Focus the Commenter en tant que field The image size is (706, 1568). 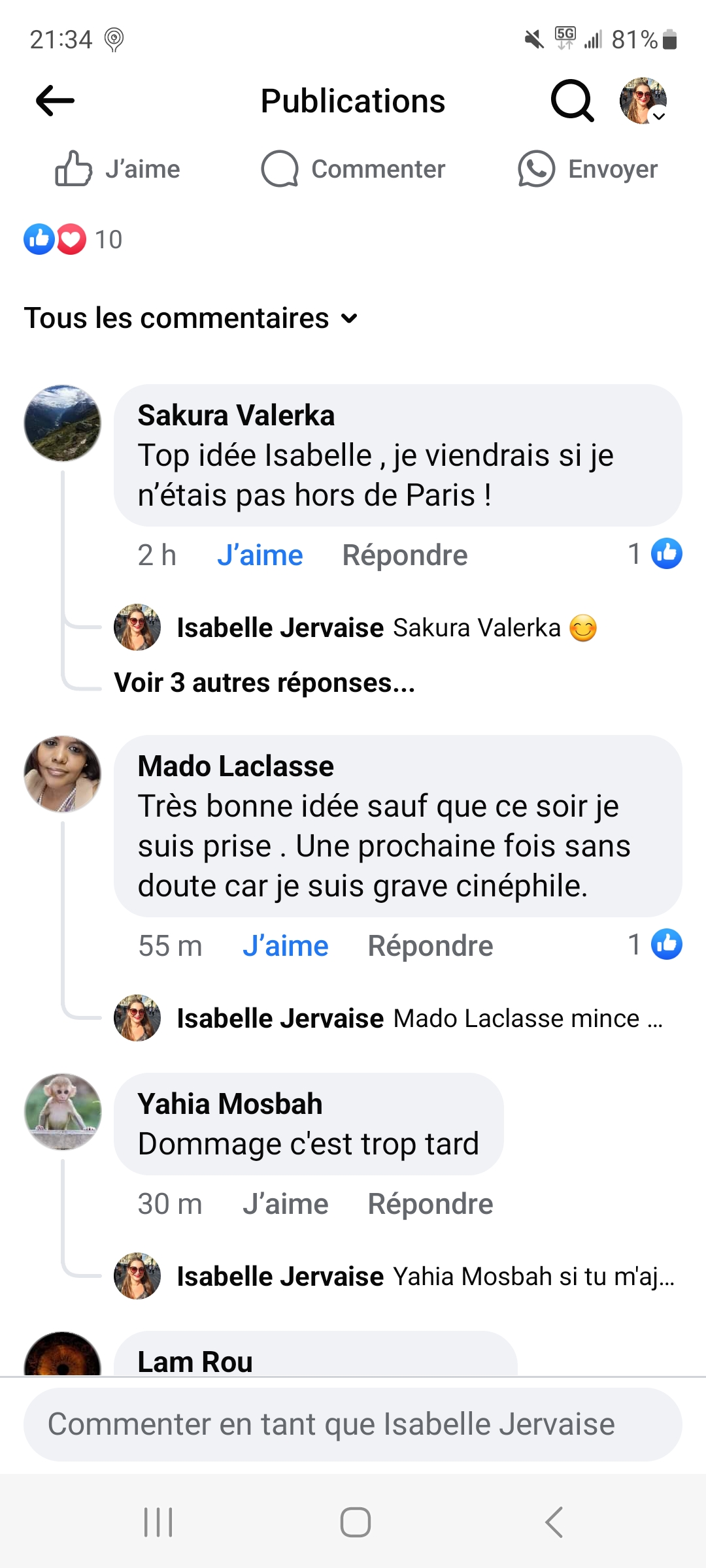tap(353, 1424)
